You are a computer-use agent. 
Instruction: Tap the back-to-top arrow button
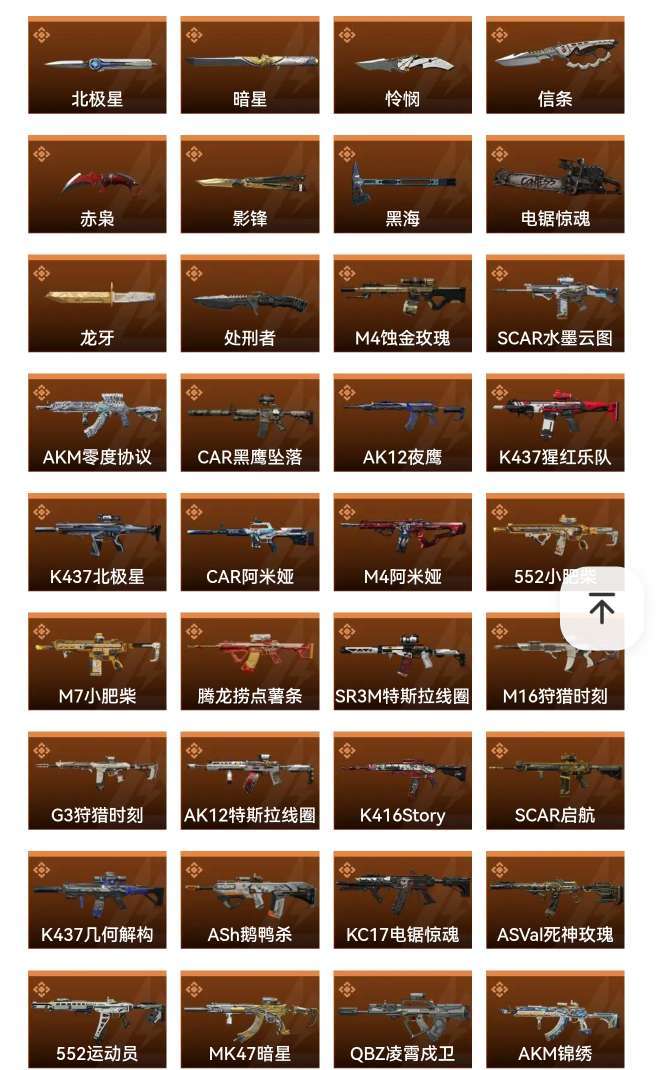601,607
